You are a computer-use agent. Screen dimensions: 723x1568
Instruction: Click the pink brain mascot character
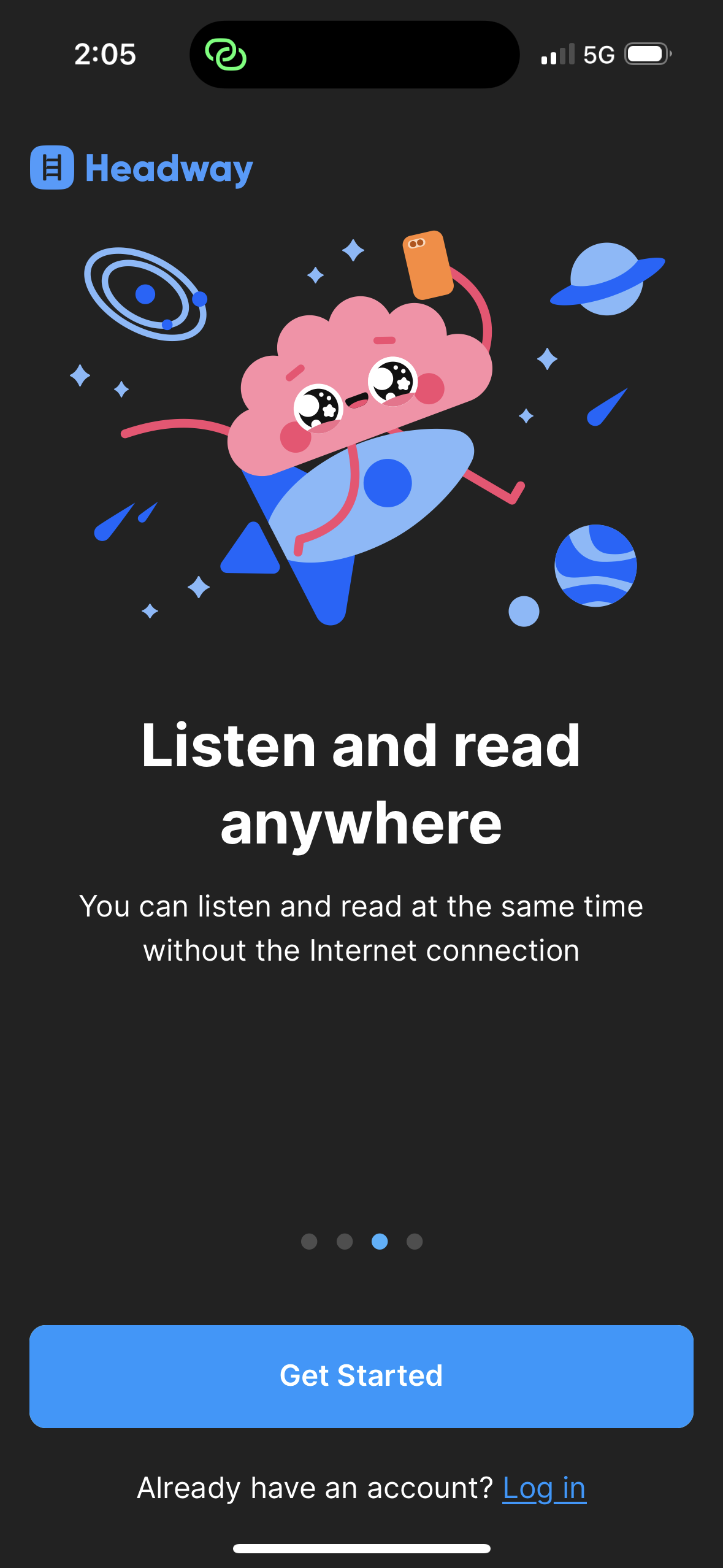[362, 380]
